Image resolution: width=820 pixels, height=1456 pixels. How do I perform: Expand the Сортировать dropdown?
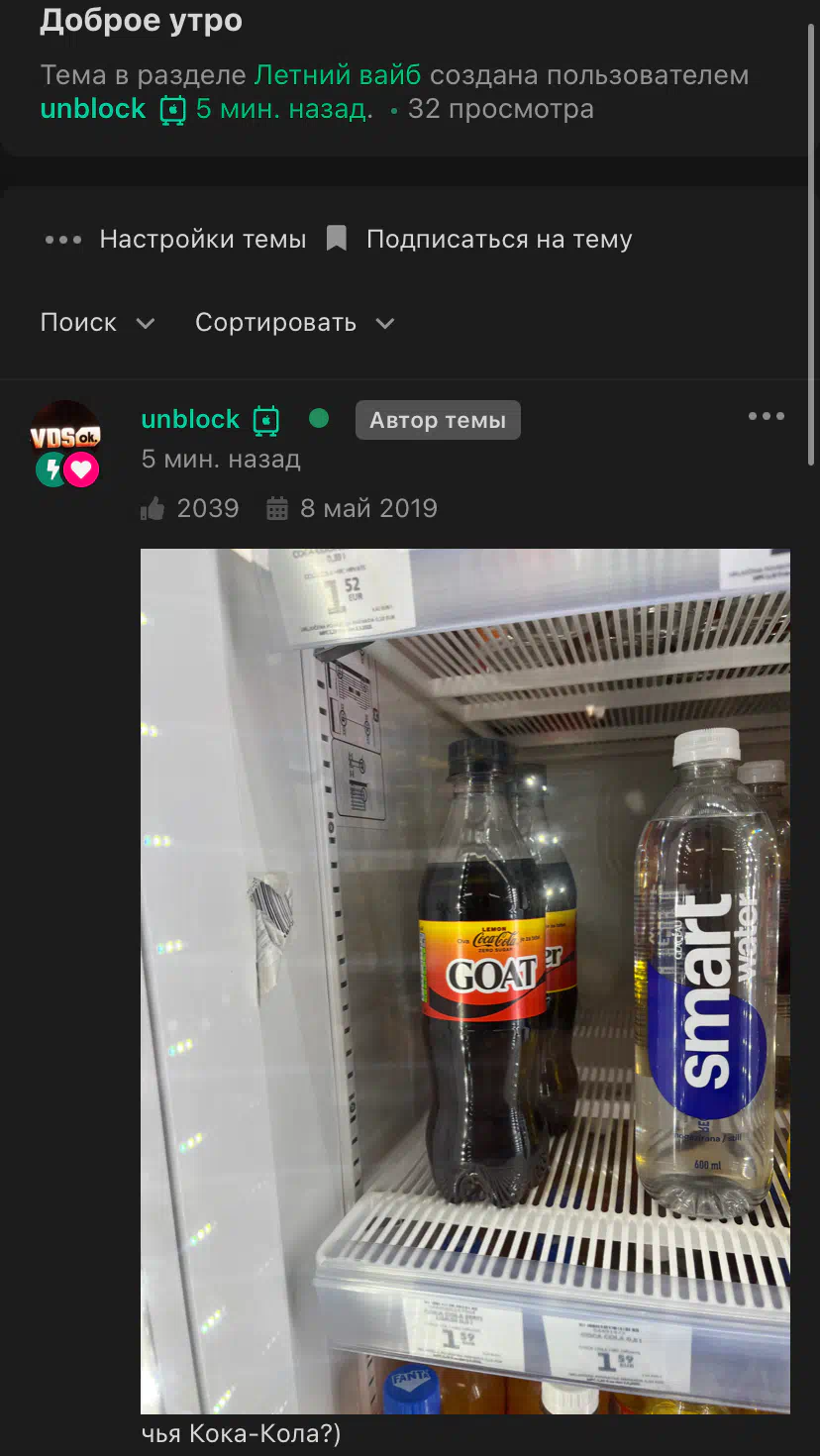[x=295, y=323]
